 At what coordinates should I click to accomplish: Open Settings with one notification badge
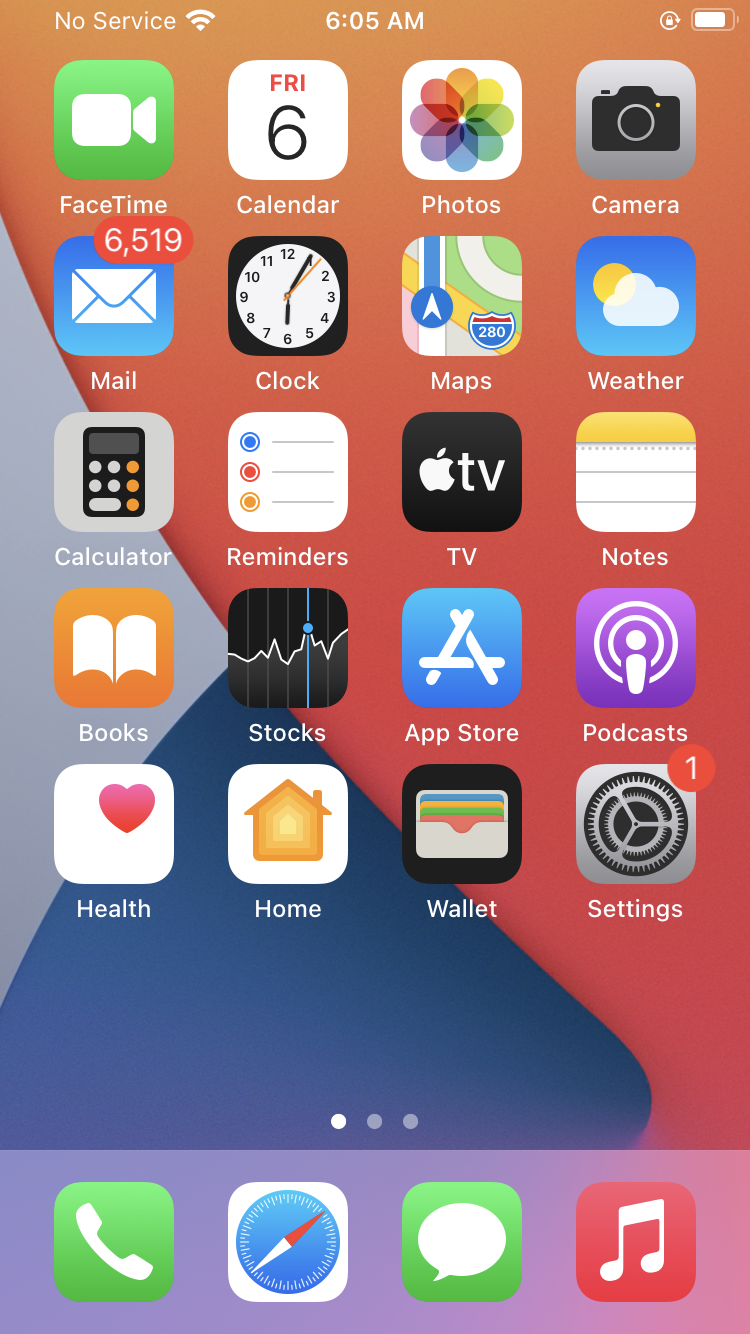click(x=636, y=824)
